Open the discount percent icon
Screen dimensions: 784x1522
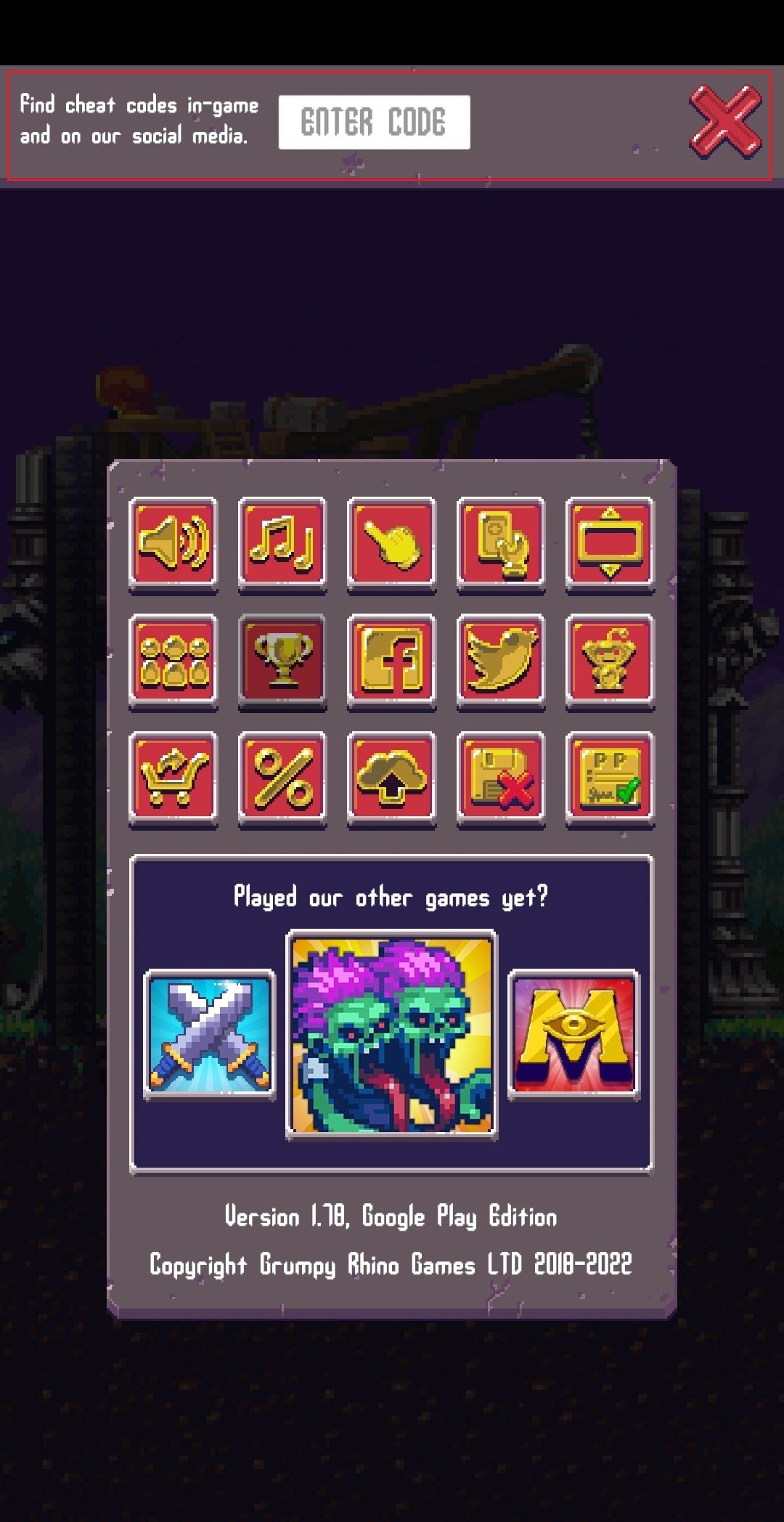point(282,778)
